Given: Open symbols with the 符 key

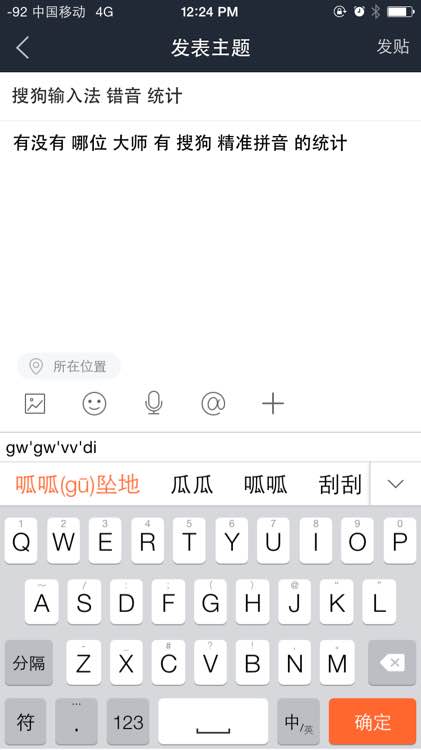Looking at the screenshot, I should click(x=25, y=721).
